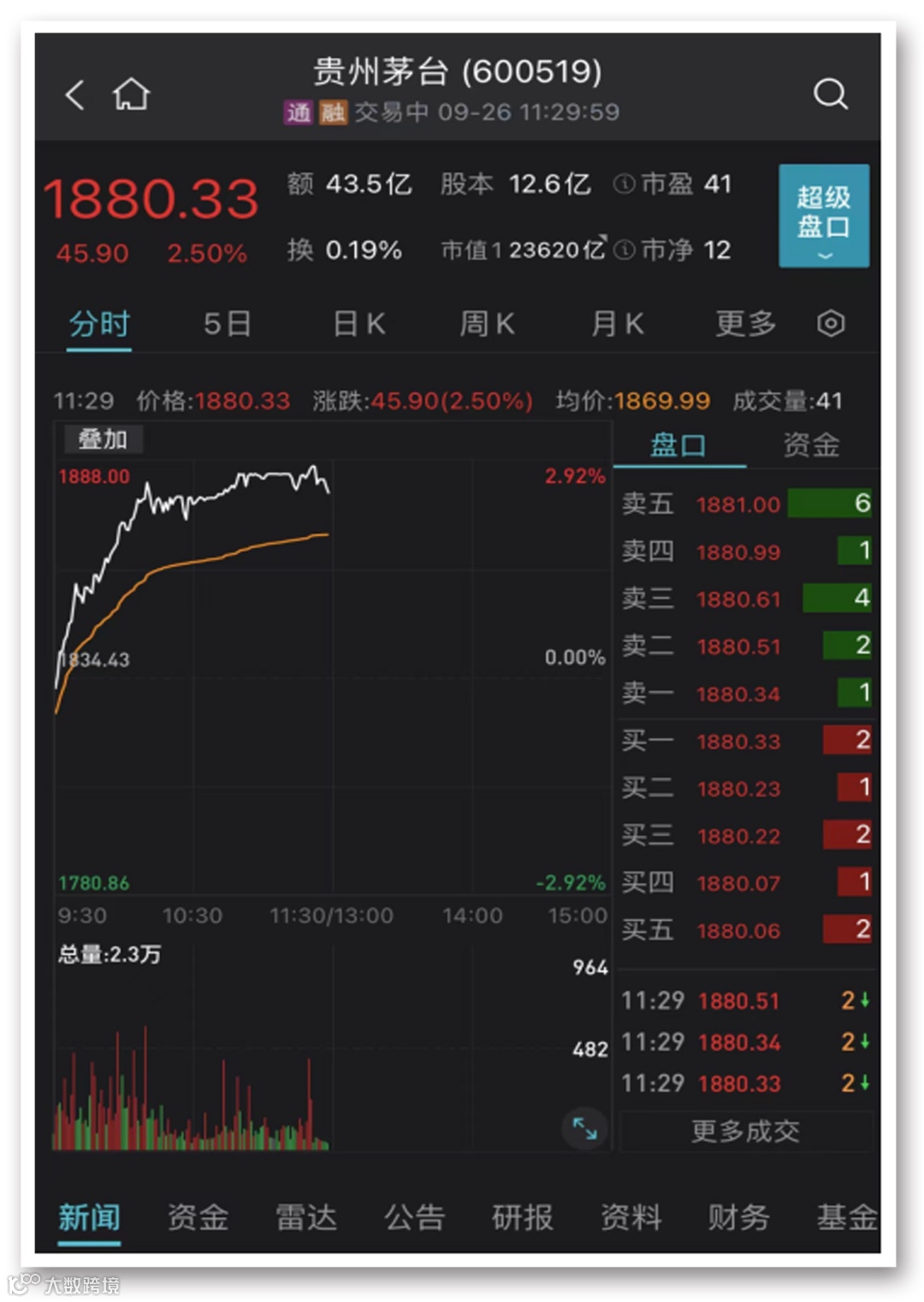Switch to the 5日 chart tab
This screenshot has width=924, height=1302.
228,324
